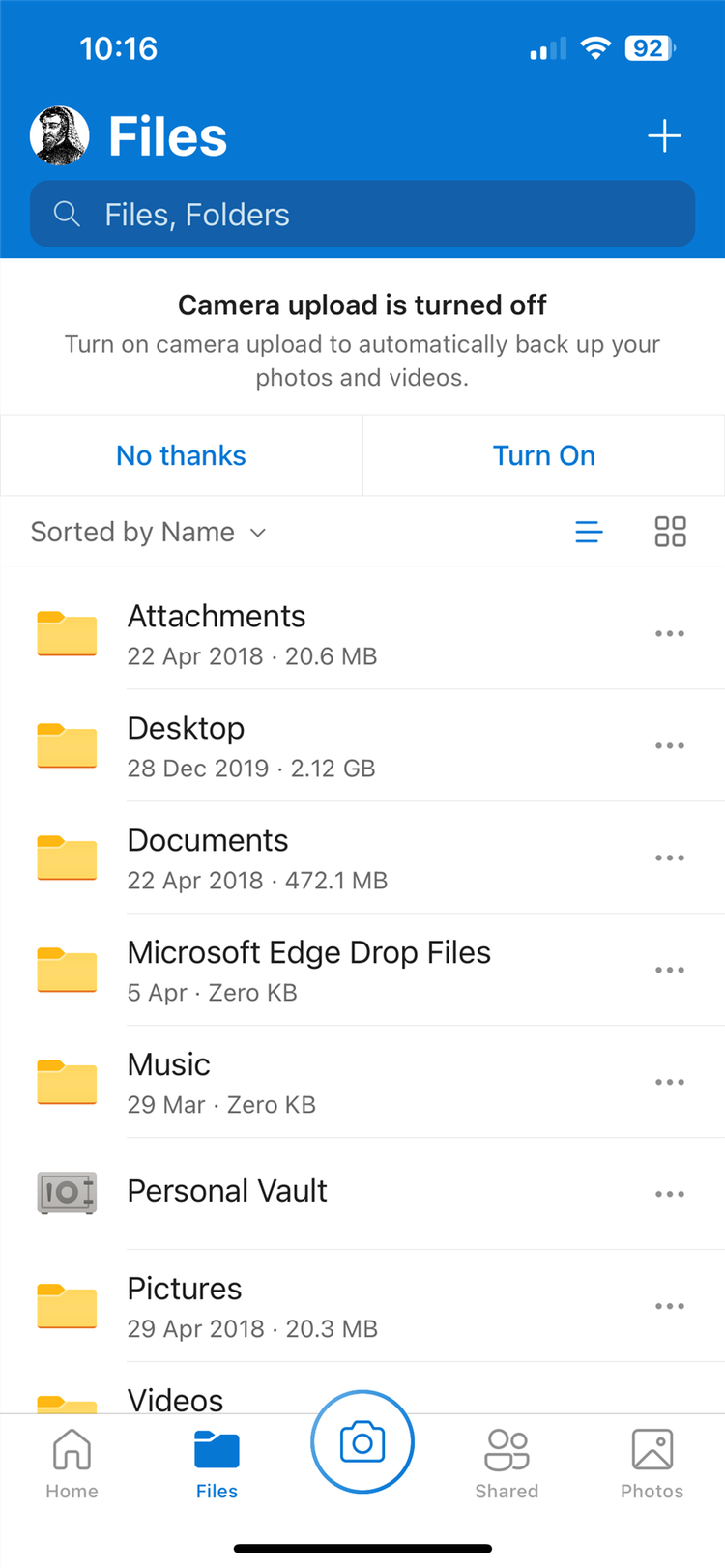The height and width of the screenshot is (1568, 725).
Task: Open the Personal Vault
Action: pyautogui.click(x=226, y=1191)
